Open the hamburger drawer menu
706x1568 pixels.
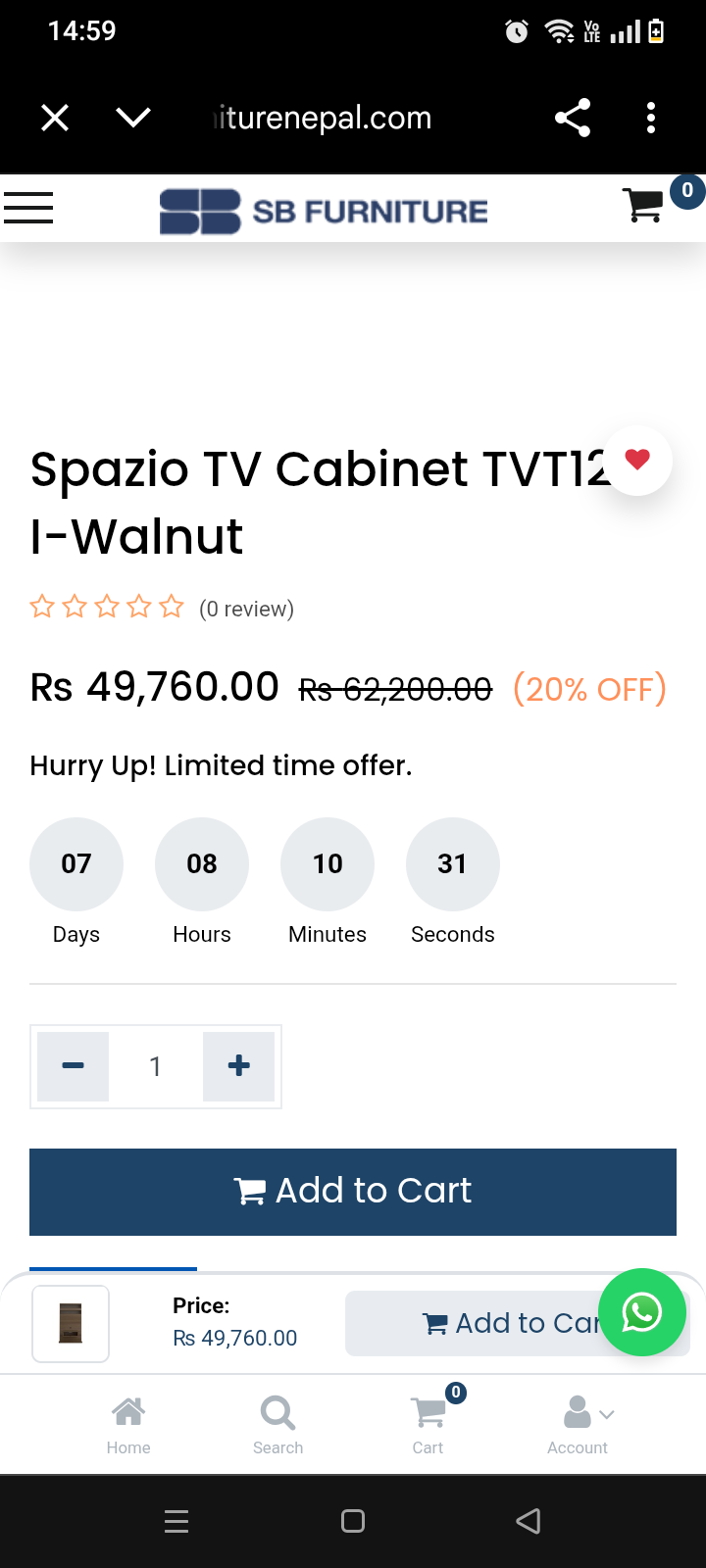pos(28,208)
